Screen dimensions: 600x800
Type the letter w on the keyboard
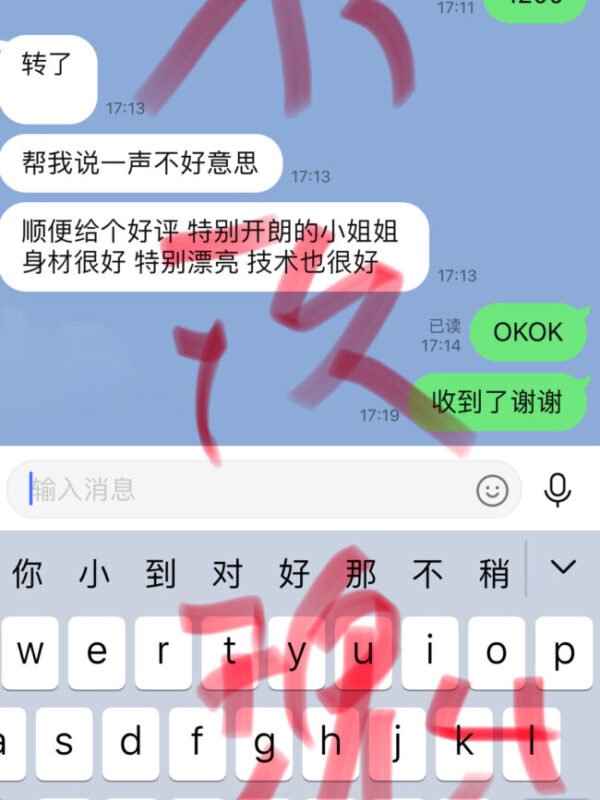click(x=30, y=653)
